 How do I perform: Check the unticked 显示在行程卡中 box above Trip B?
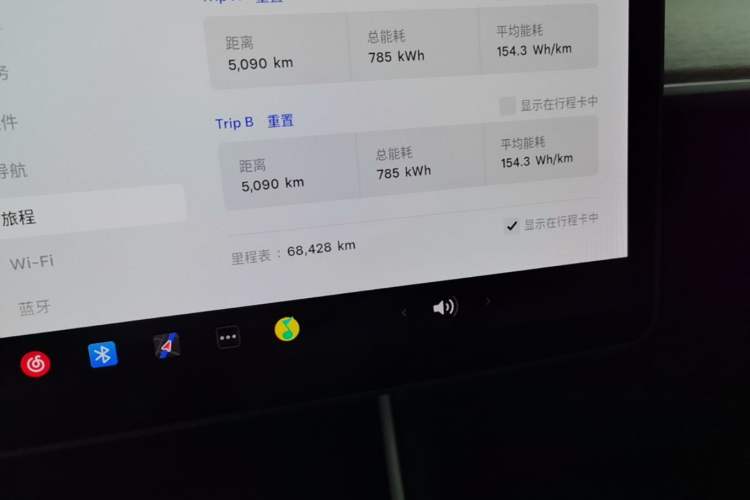tap(507, 105)
